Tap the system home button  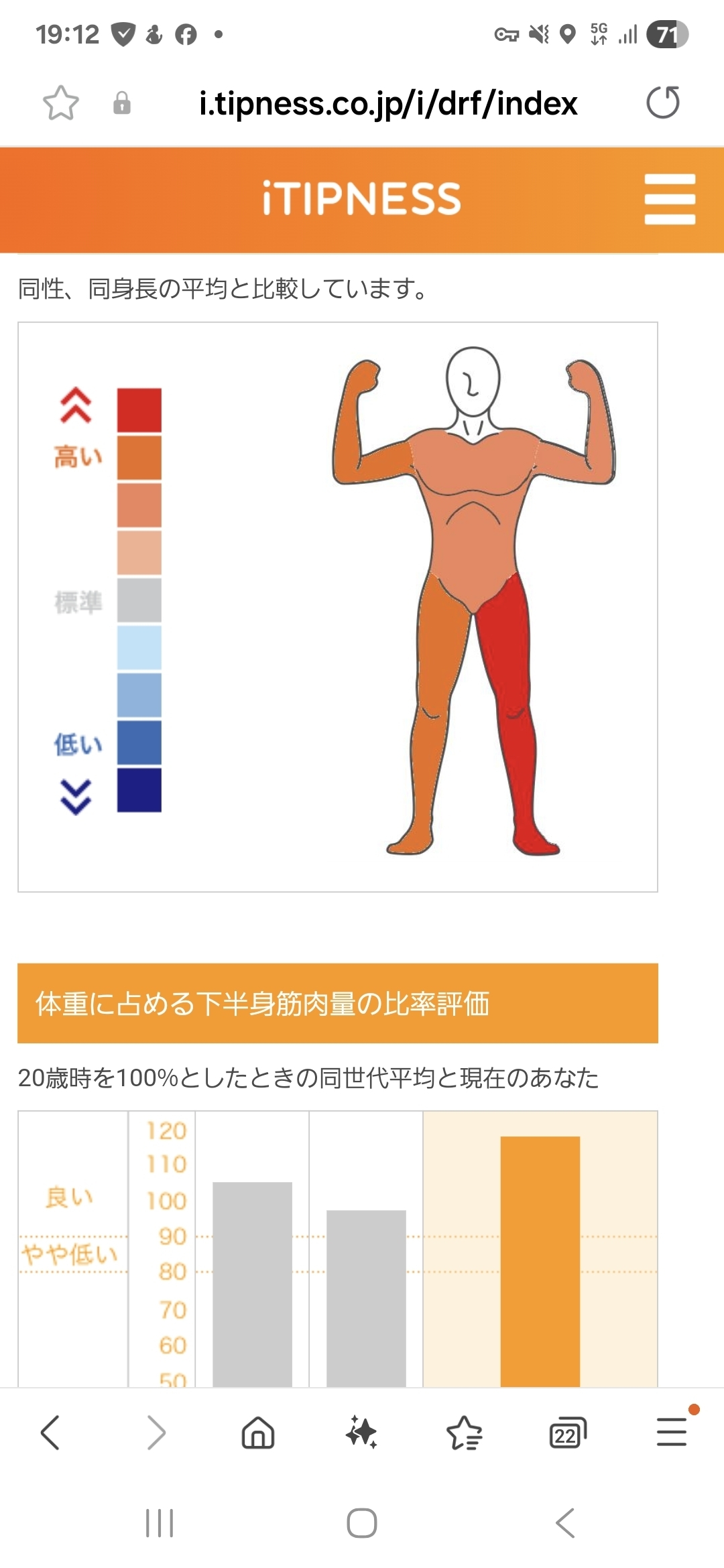pos(362,1523)
